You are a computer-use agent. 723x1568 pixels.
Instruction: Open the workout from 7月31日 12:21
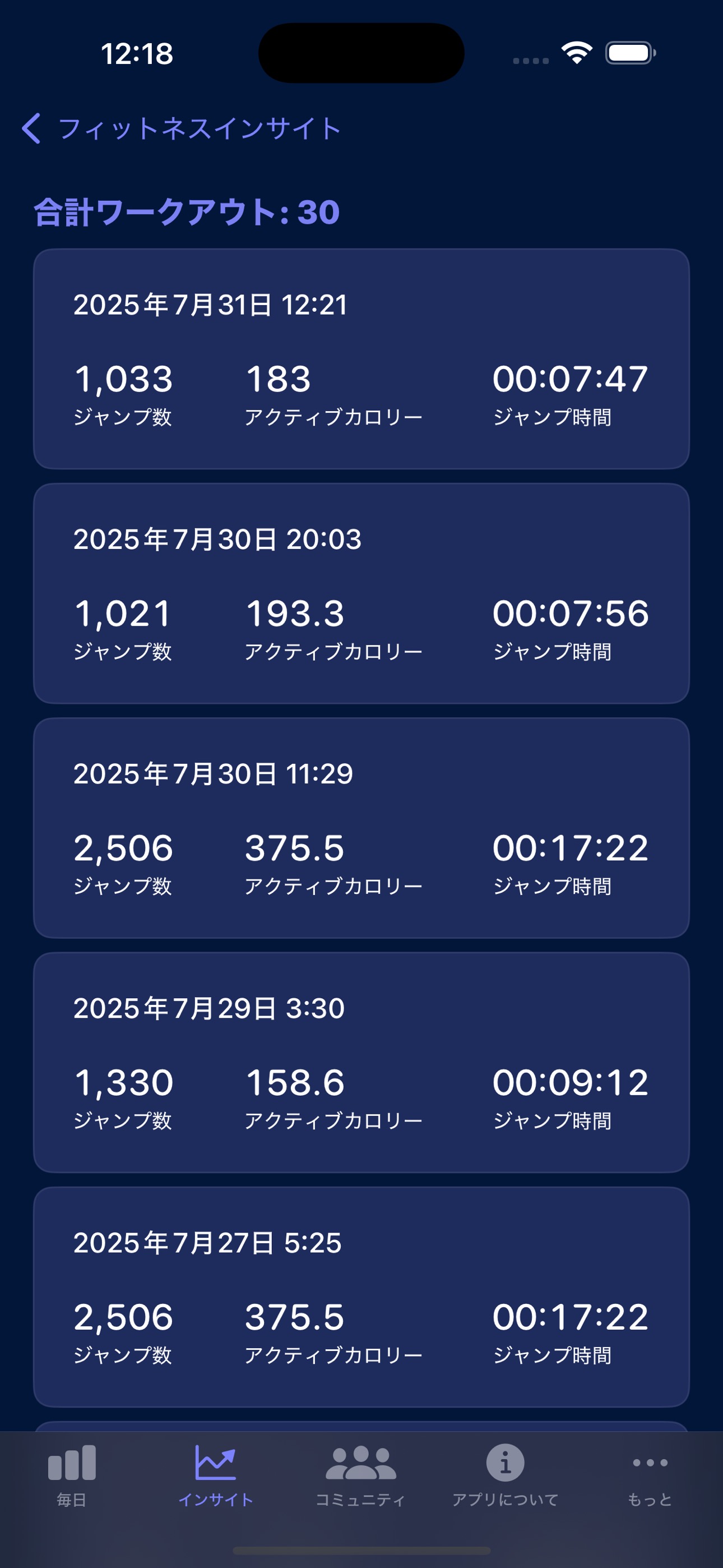361,358
